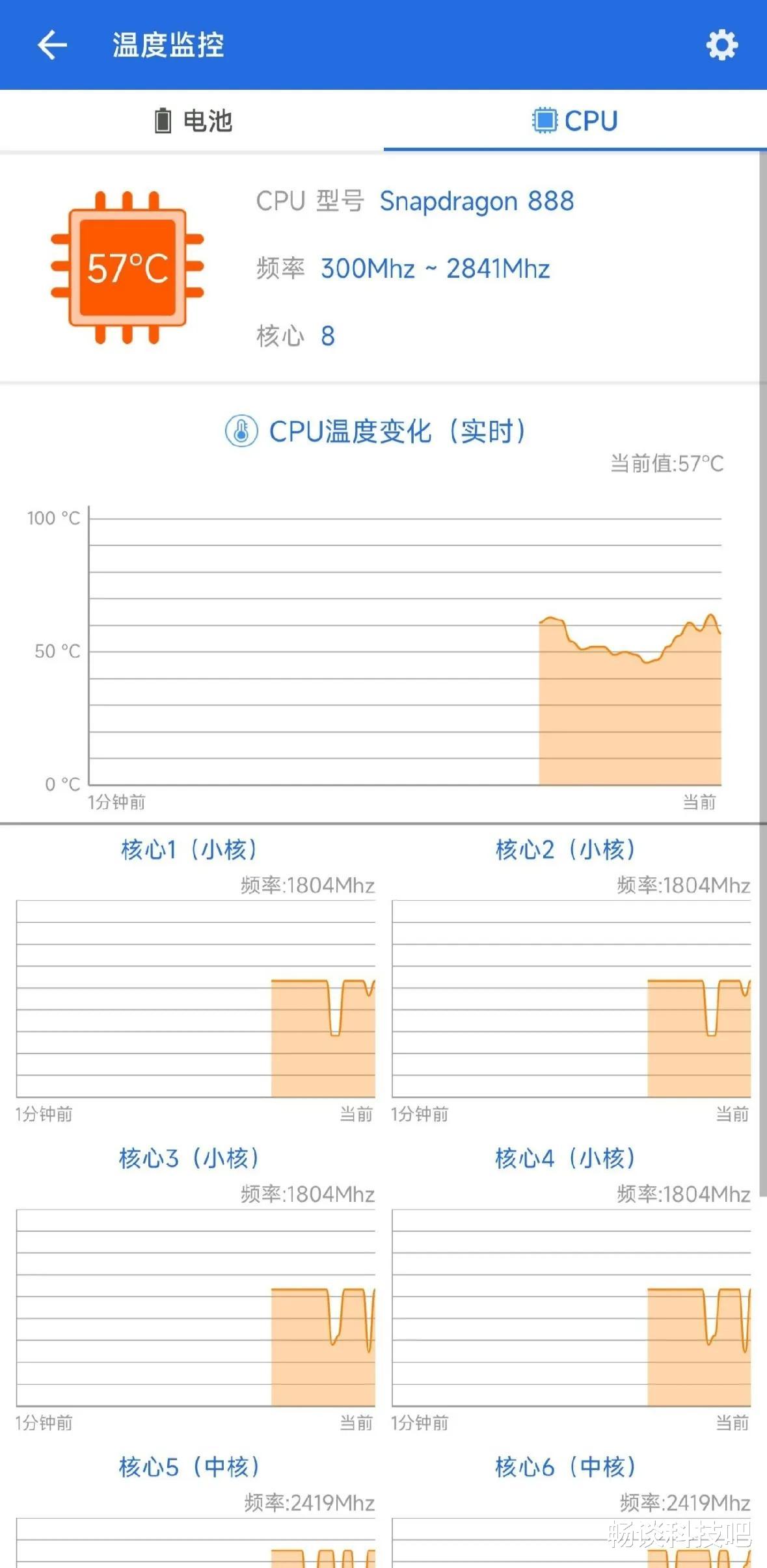Select the battery icon next to 电池
This screenshot has width=767, height=1568.
[161, 120]
